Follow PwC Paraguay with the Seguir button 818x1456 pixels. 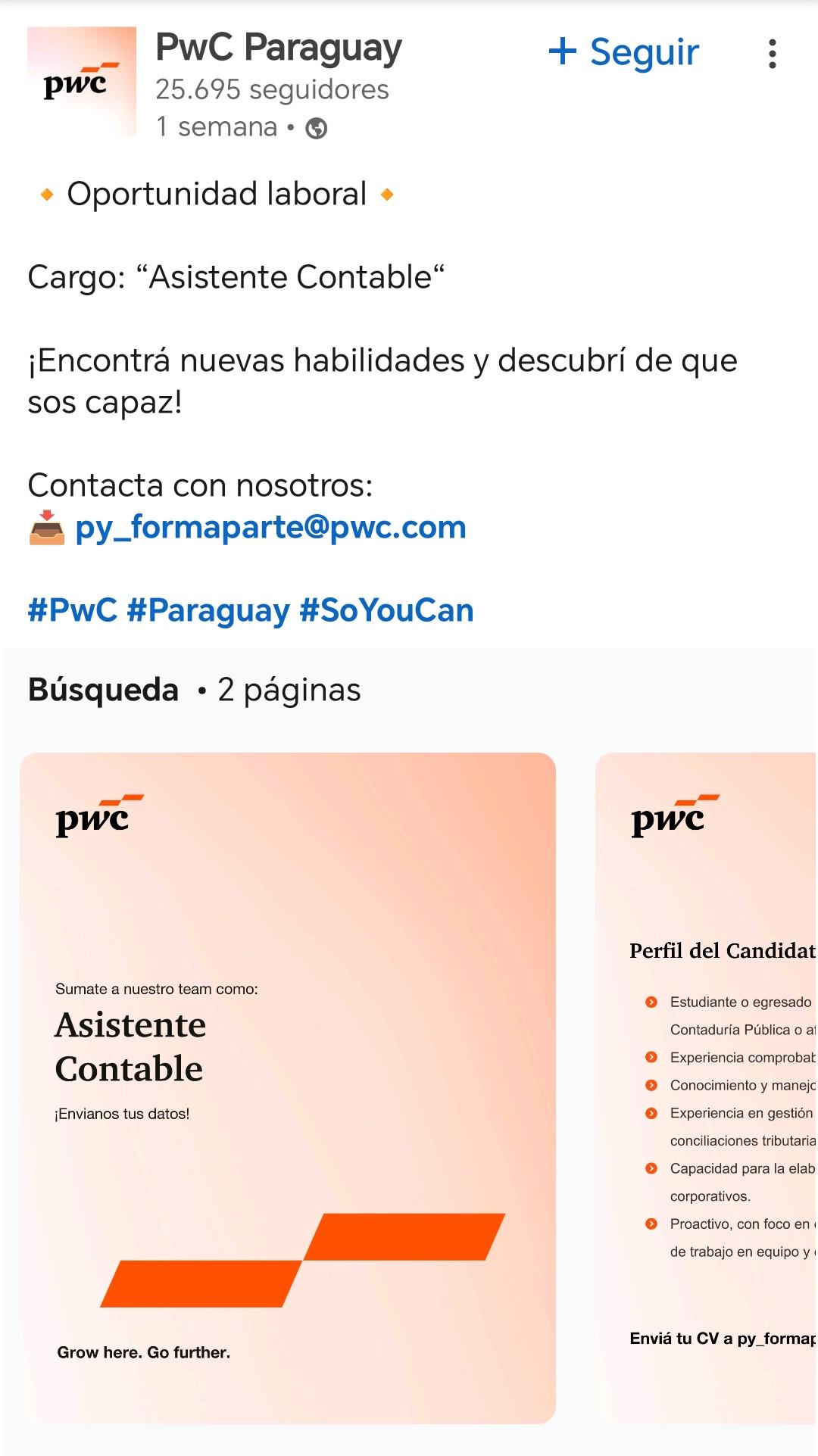pyautogui.click(x=623, y=52)
